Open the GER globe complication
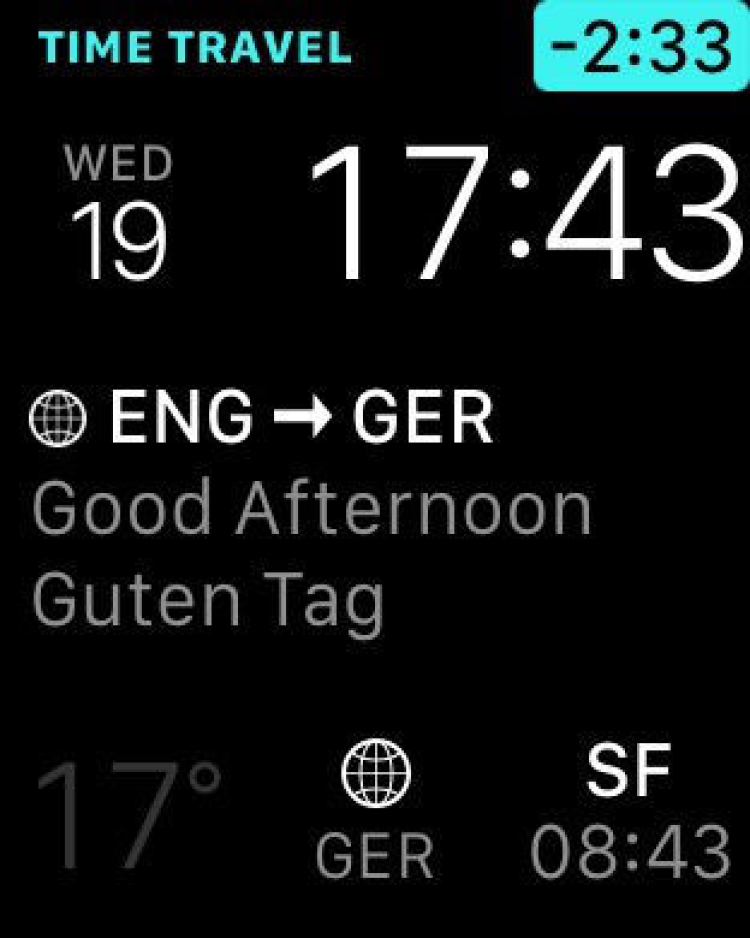This screenshot has height=938, width=750. 375,815
